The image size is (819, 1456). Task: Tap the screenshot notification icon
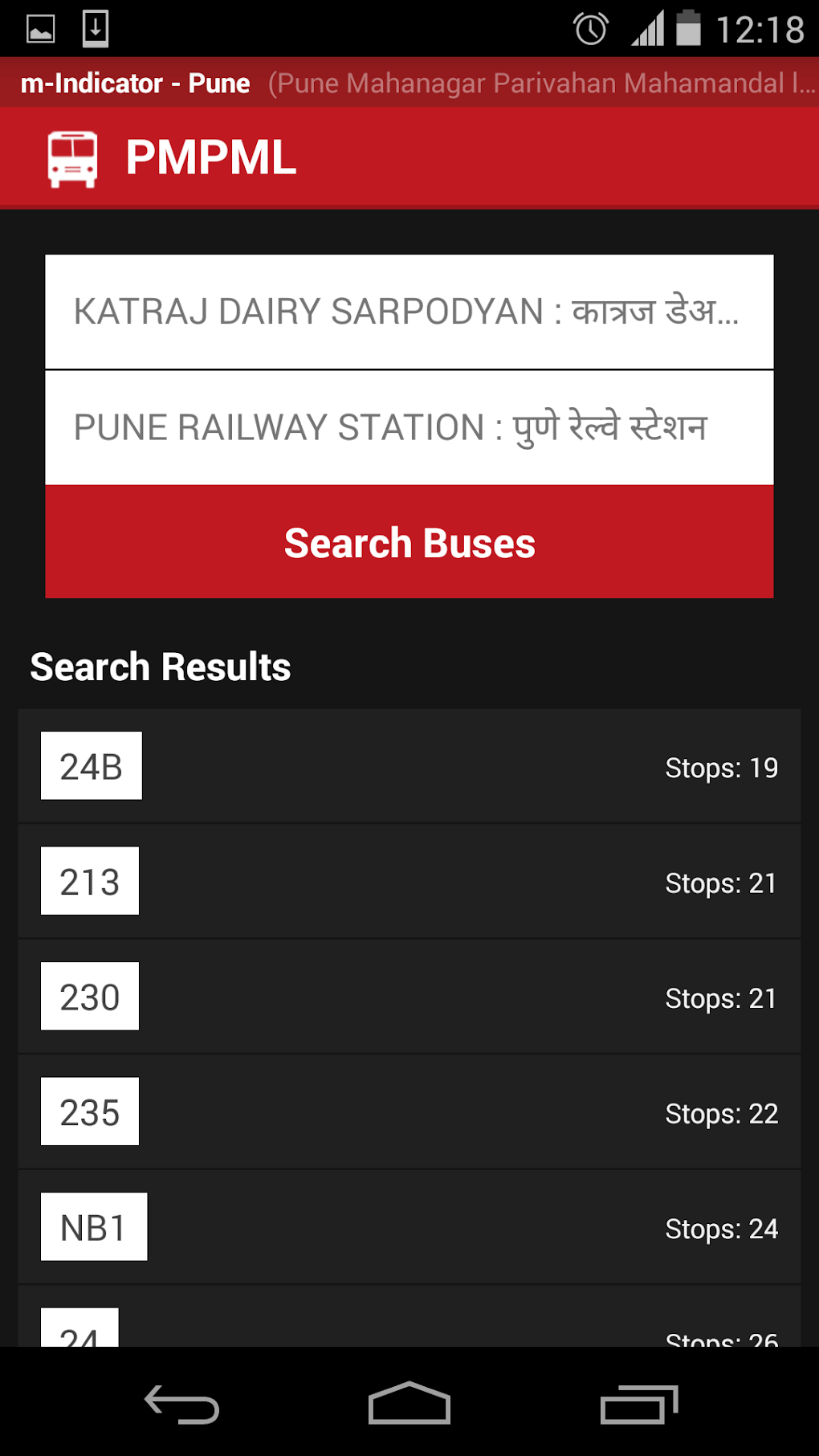[x=40, y=28]
